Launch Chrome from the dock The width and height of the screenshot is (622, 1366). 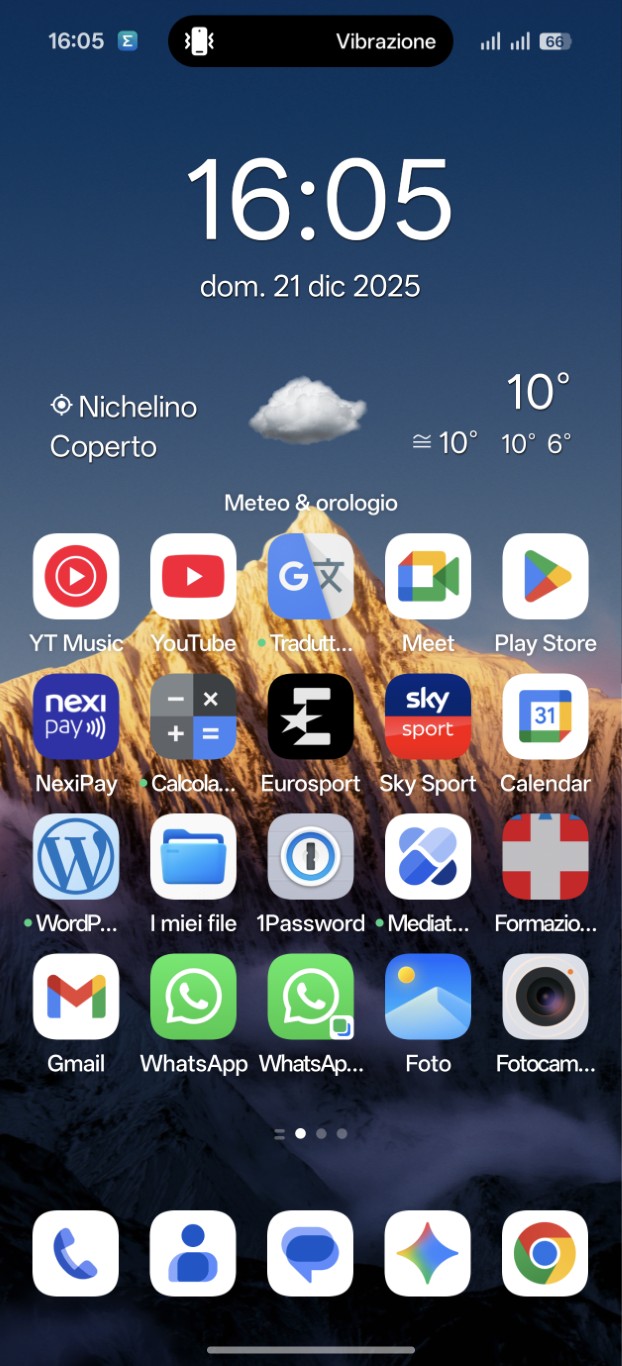545,1253
